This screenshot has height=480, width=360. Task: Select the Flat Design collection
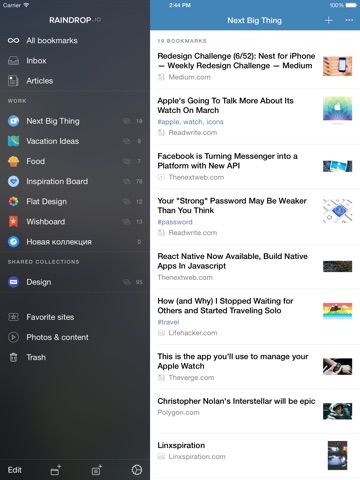click(75, 201)
